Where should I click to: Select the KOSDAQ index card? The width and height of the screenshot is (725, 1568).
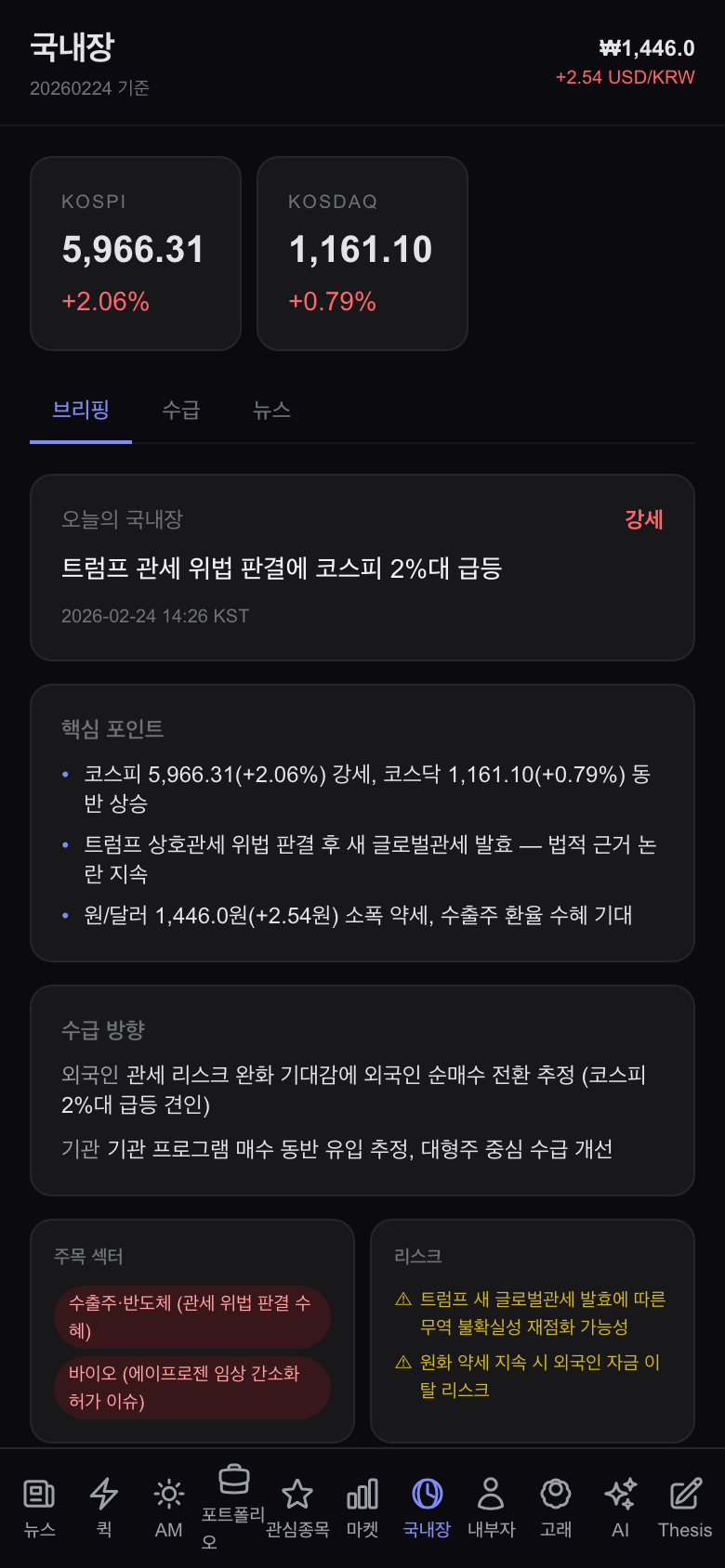pos(362,253)
